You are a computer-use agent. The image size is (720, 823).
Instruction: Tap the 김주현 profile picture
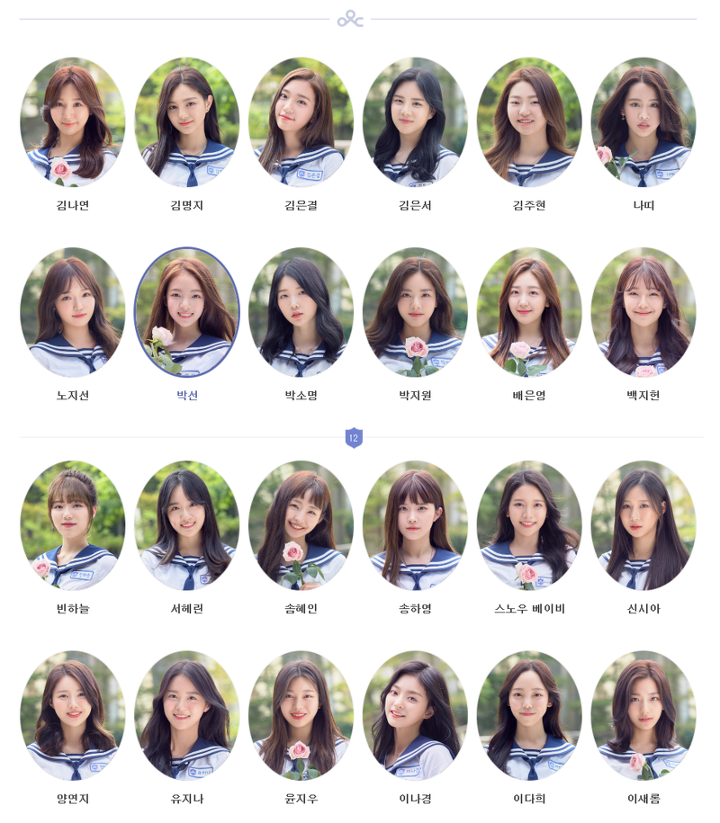[529, 122]
